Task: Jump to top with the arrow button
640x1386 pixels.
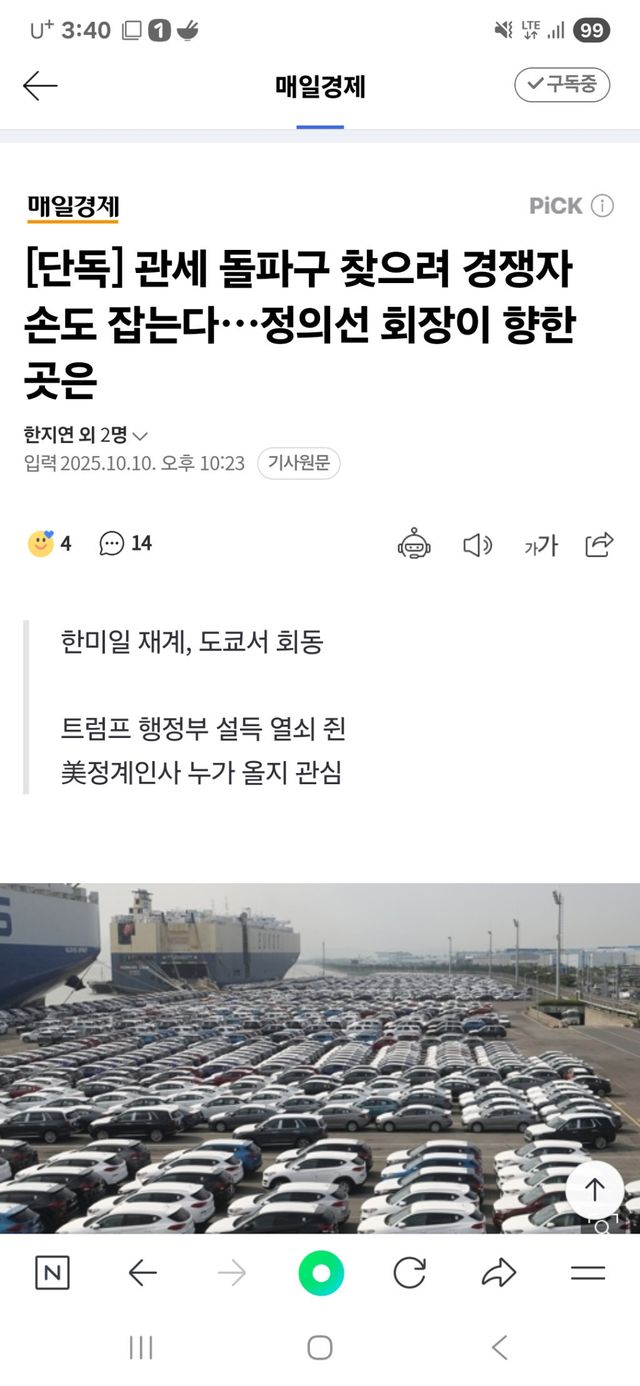Action: [595, 1190]
